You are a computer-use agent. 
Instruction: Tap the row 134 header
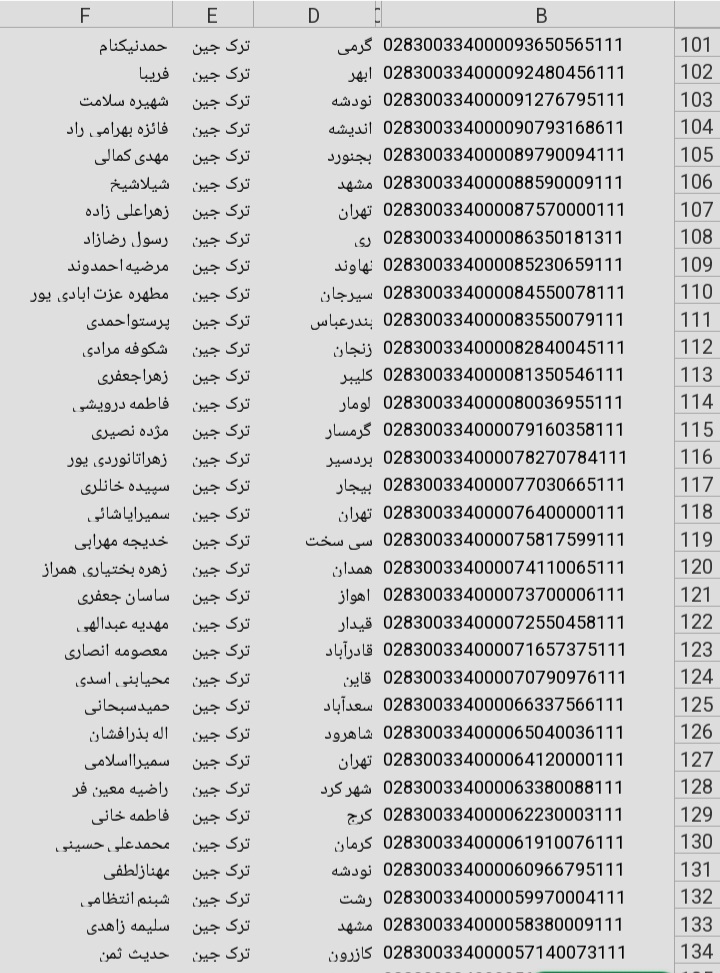pyautogui.click(x=696, y=952)
